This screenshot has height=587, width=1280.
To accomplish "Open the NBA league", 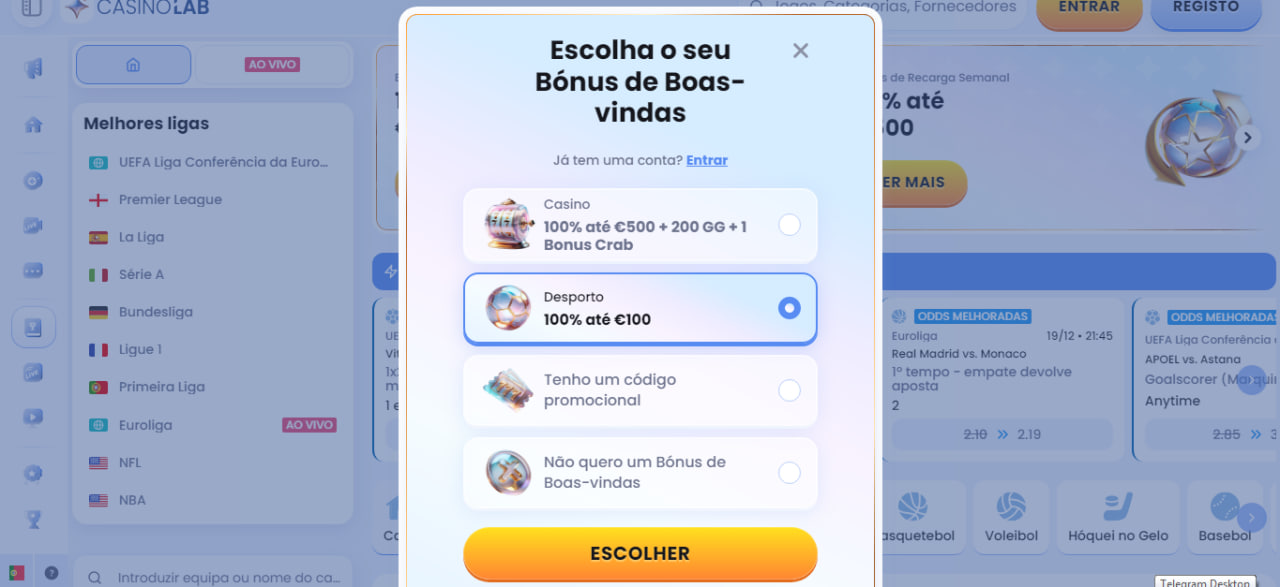I will [x=131, y=500].
